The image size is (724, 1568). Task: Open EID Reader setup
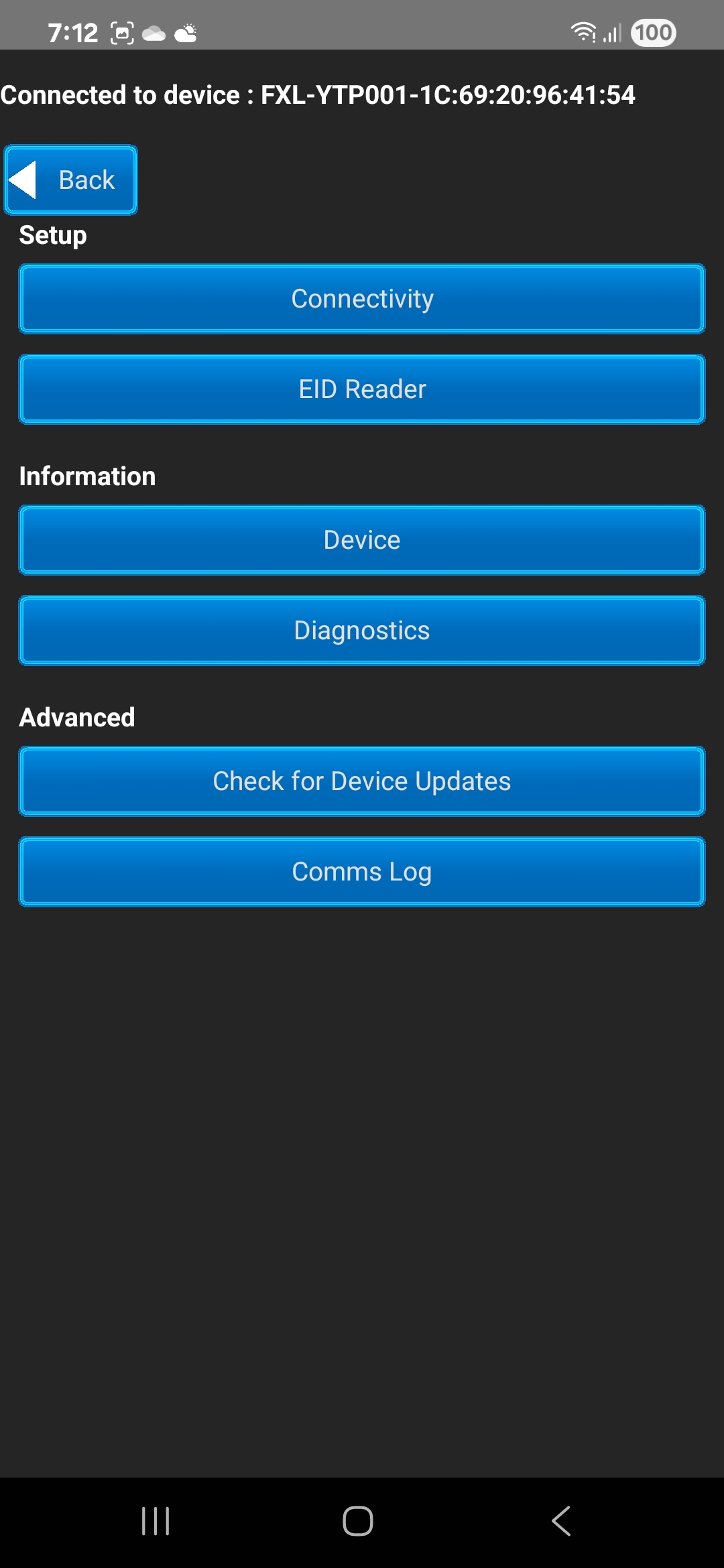362,389
